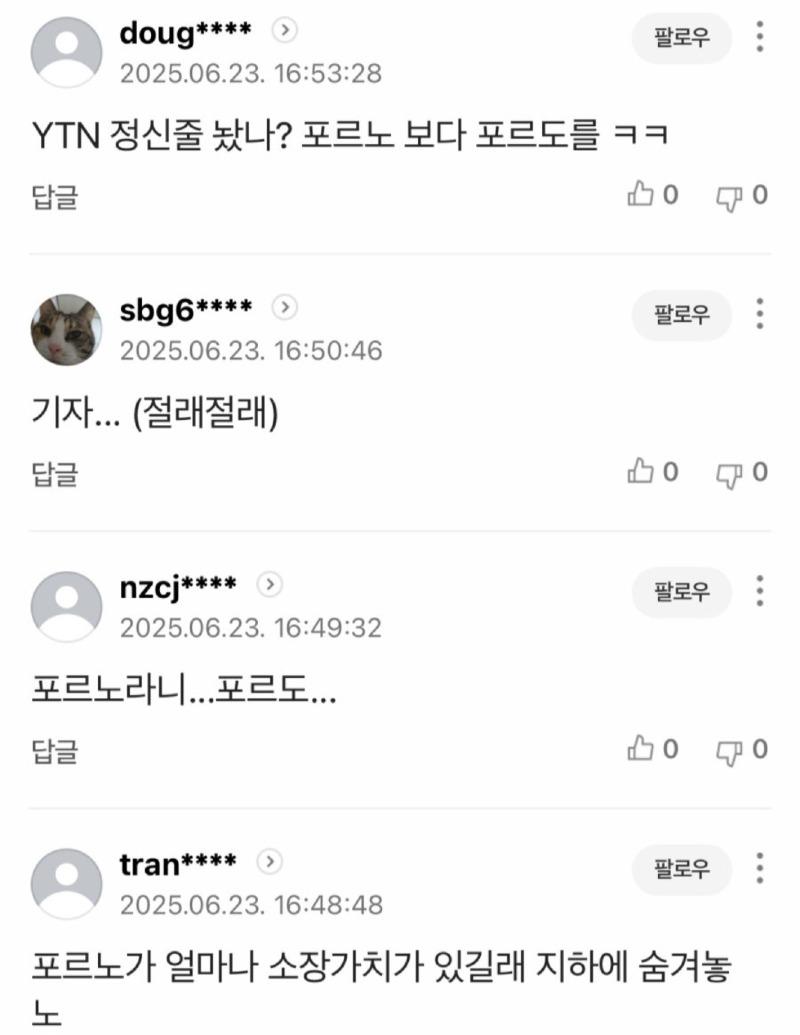800x1035 pixels.
Task: Reply to nzcj****'s comment
Action: (54, 750)
